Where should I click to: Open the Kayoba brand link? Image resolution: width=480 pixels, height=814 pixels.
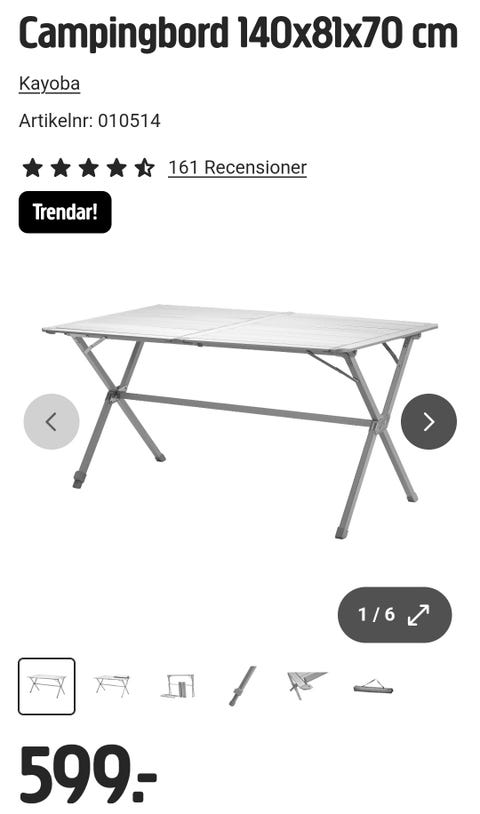pyautogui.click(x=49, y=84)
